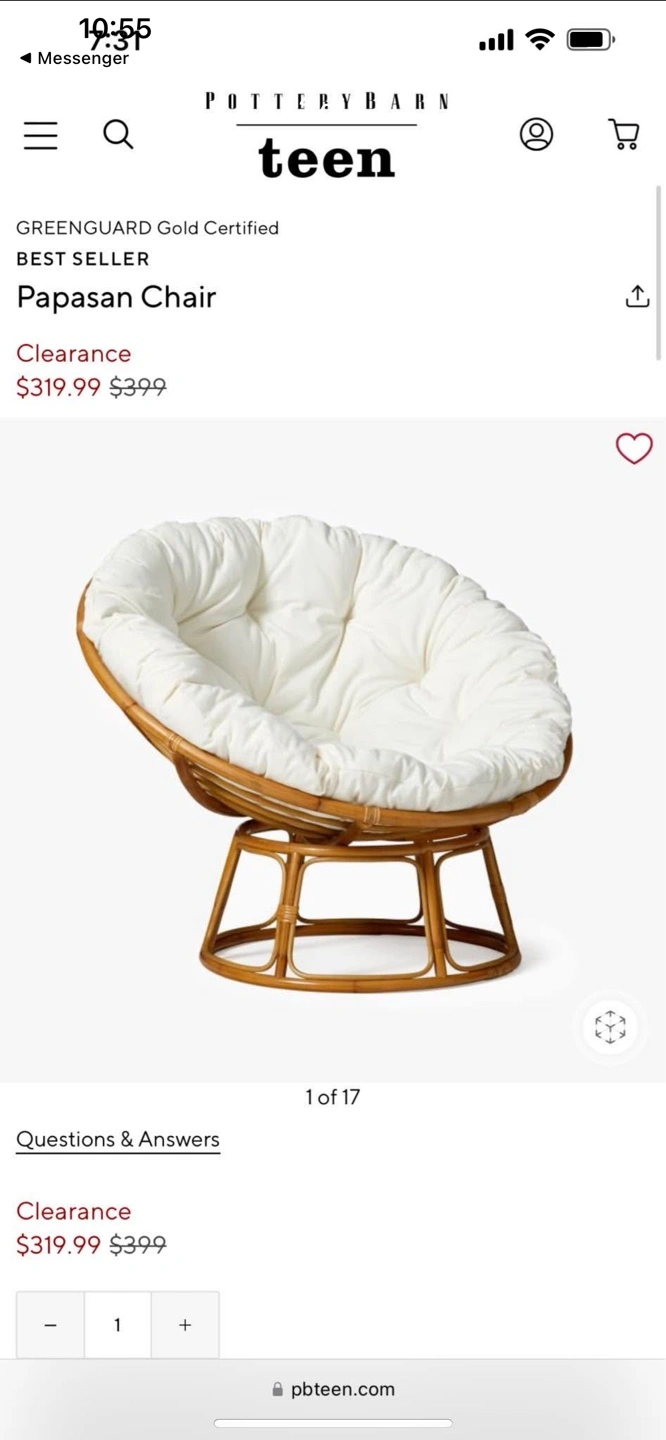The height and width of the screenshot is (1440, 666).
Task: Share the Papasan Chair product
Action: 637,297
